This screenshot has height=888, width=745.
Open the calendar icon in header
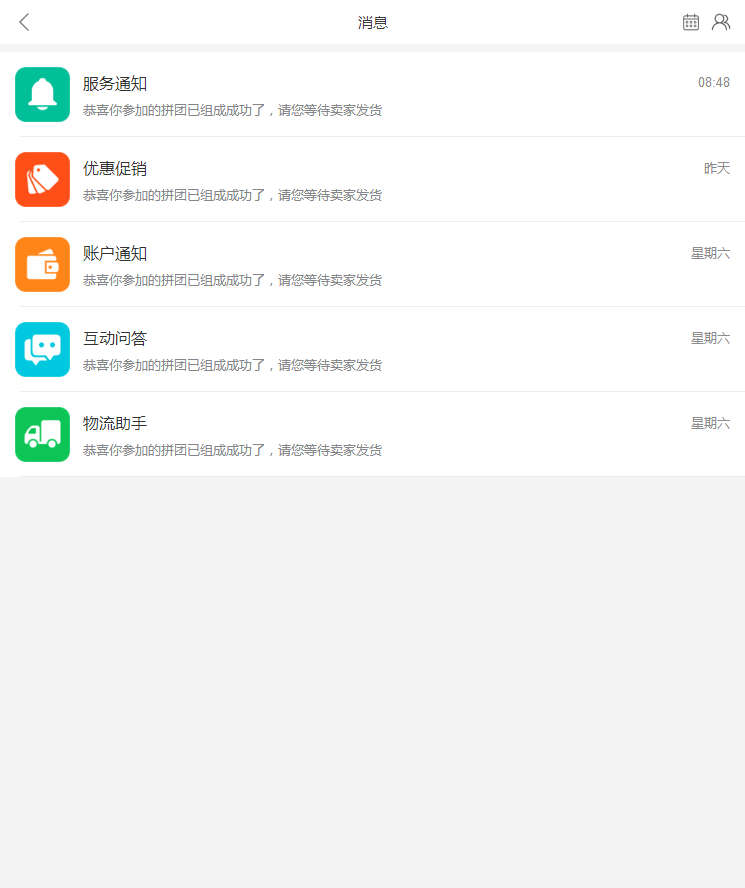[x=691, y=22]
